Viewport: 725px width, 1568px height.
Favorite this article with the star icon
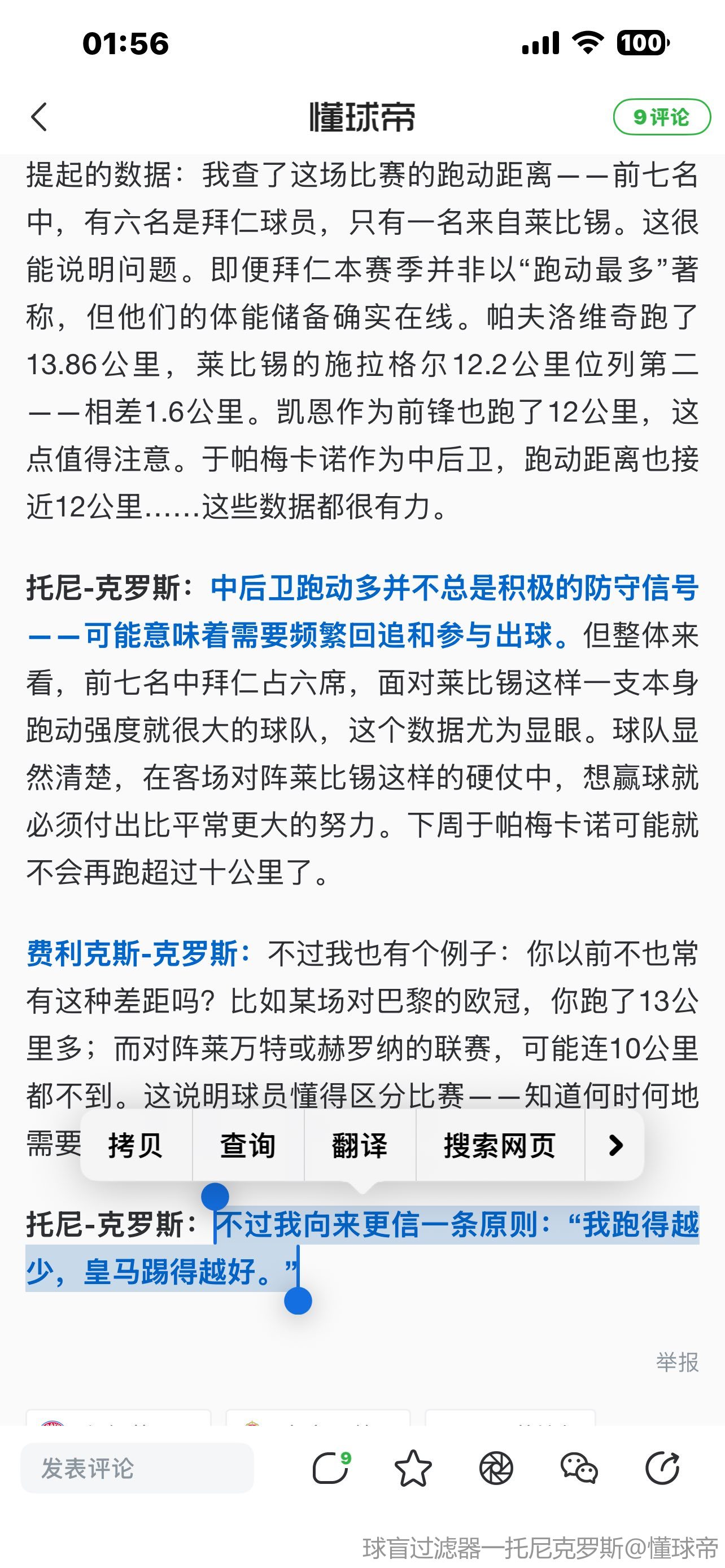pyautogui.click(x=413, y=1468)
